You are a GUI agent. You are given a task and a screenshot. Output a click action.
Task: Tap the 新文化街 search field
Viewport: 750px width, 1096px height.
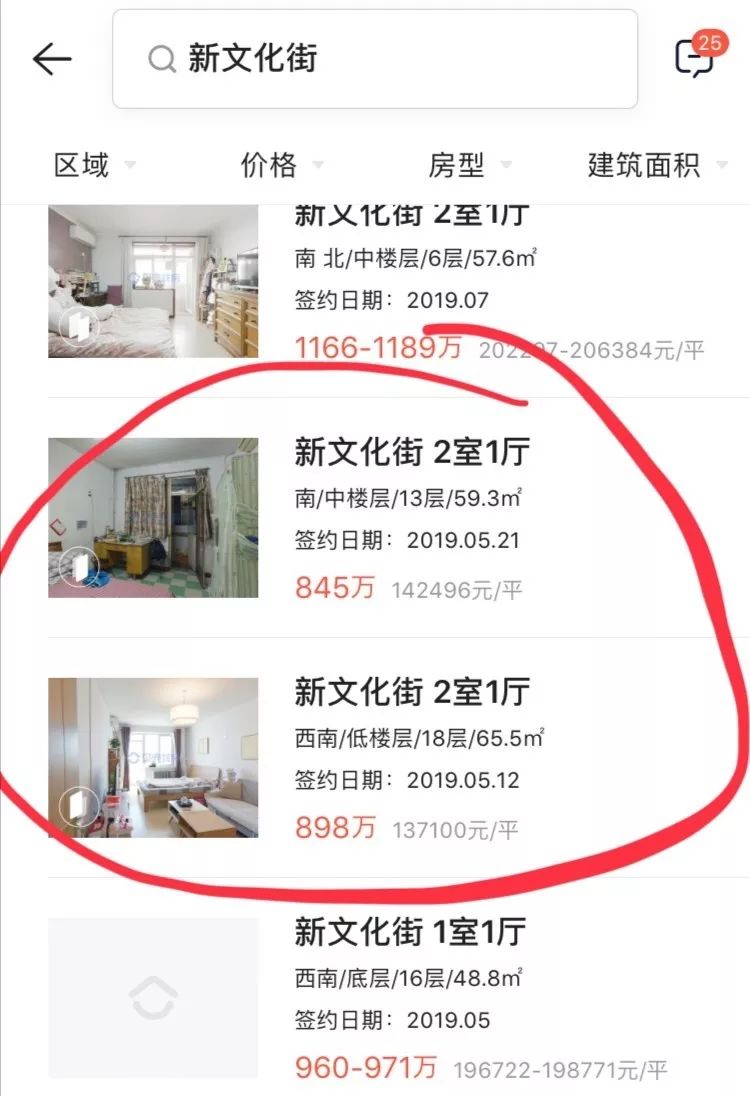pyautogui.click(x=375, y=59)
